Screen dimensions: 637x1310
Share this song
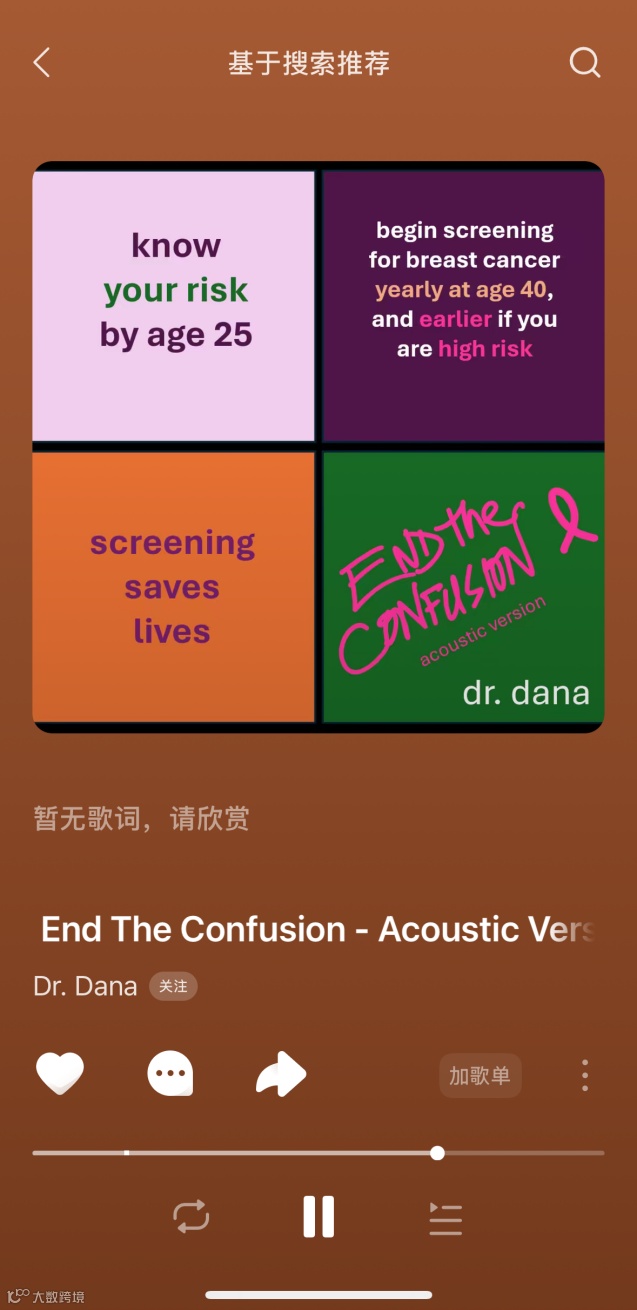[281, 1075]
